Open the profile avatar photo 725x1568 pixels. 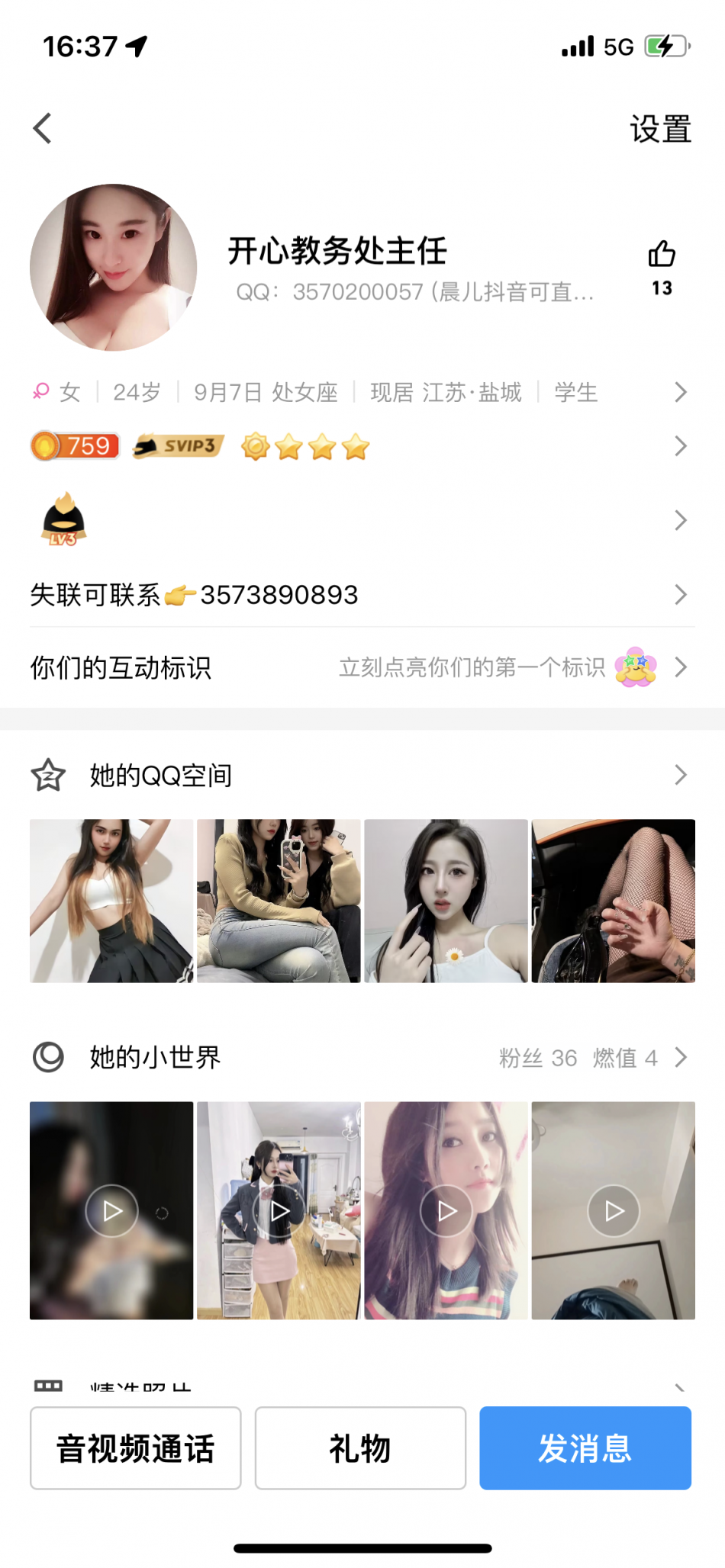pyautogui.click(x=113, y=268)
